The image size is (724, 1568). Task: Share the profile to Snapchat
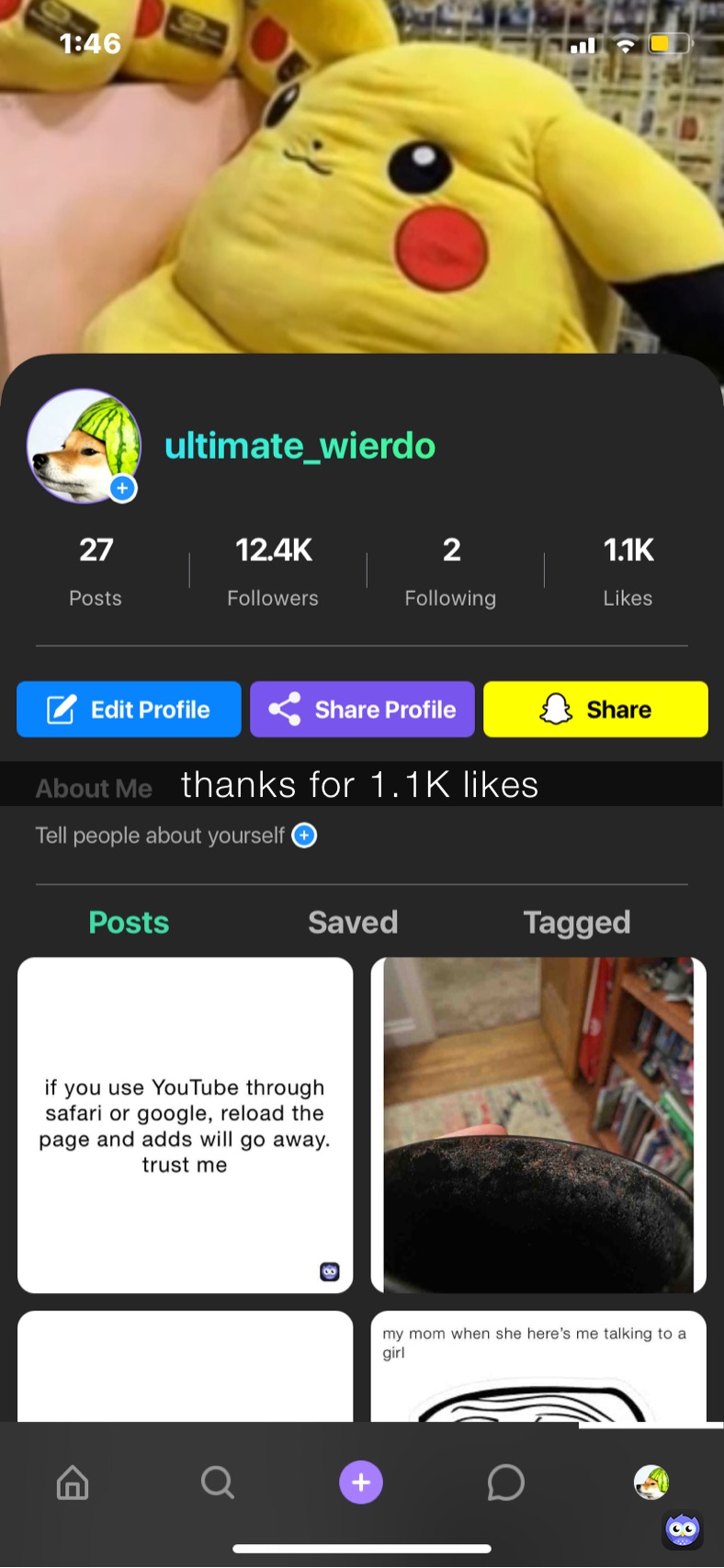coord(595,710)
